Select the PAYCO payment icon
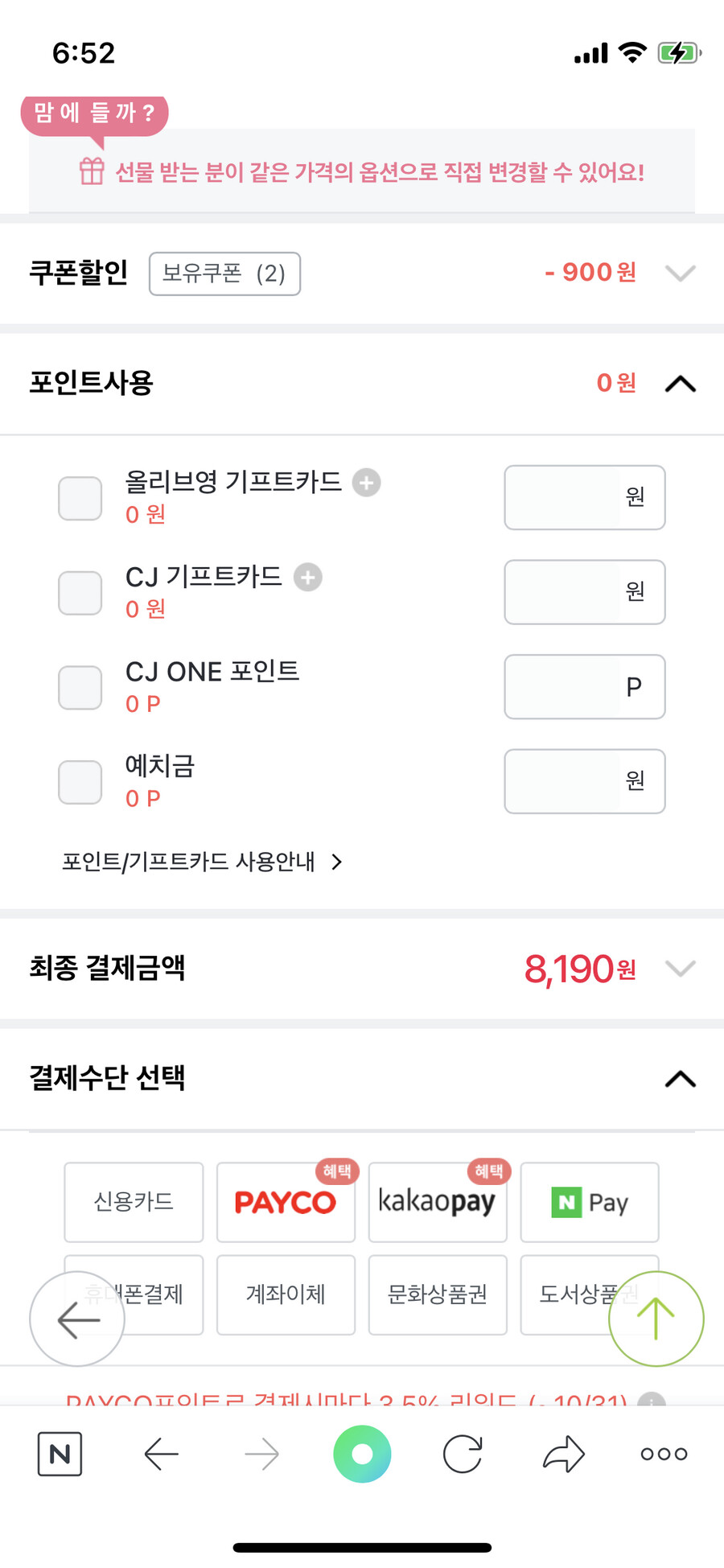 [286, 1202]
